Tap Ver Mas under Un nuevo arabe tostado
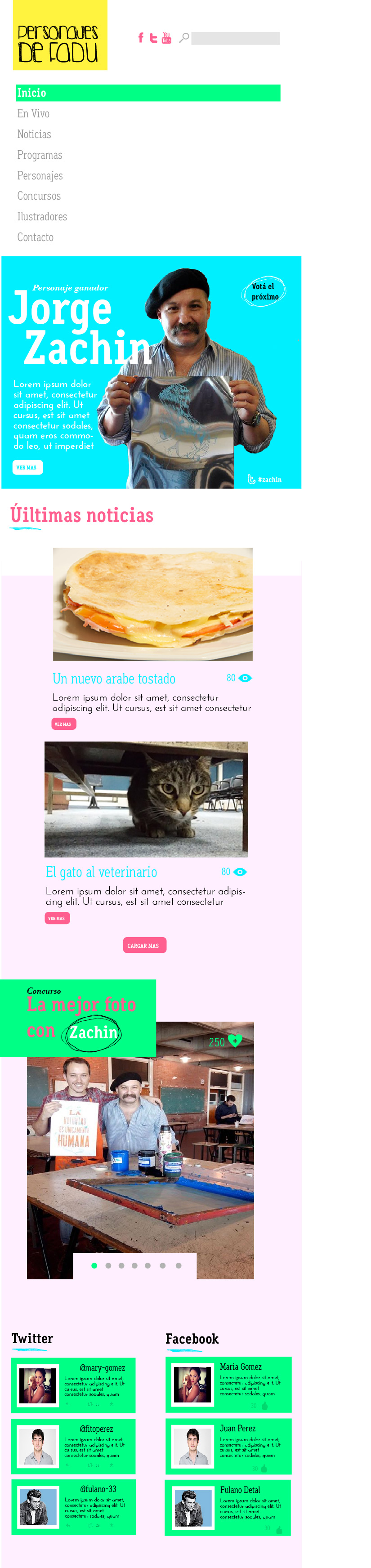371x1568 pixels. 63,724
